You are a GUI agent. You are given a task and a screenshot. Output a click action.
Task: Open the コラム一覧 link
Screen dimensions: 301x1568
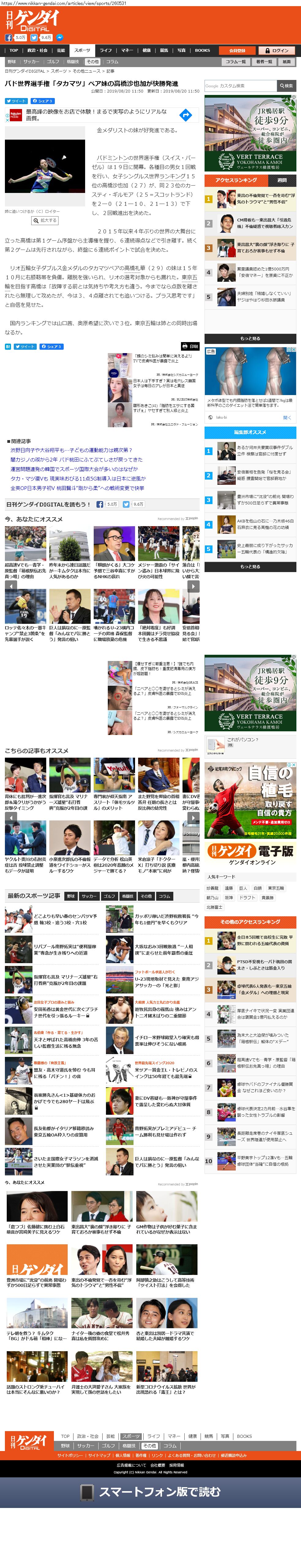coord(235,62)
